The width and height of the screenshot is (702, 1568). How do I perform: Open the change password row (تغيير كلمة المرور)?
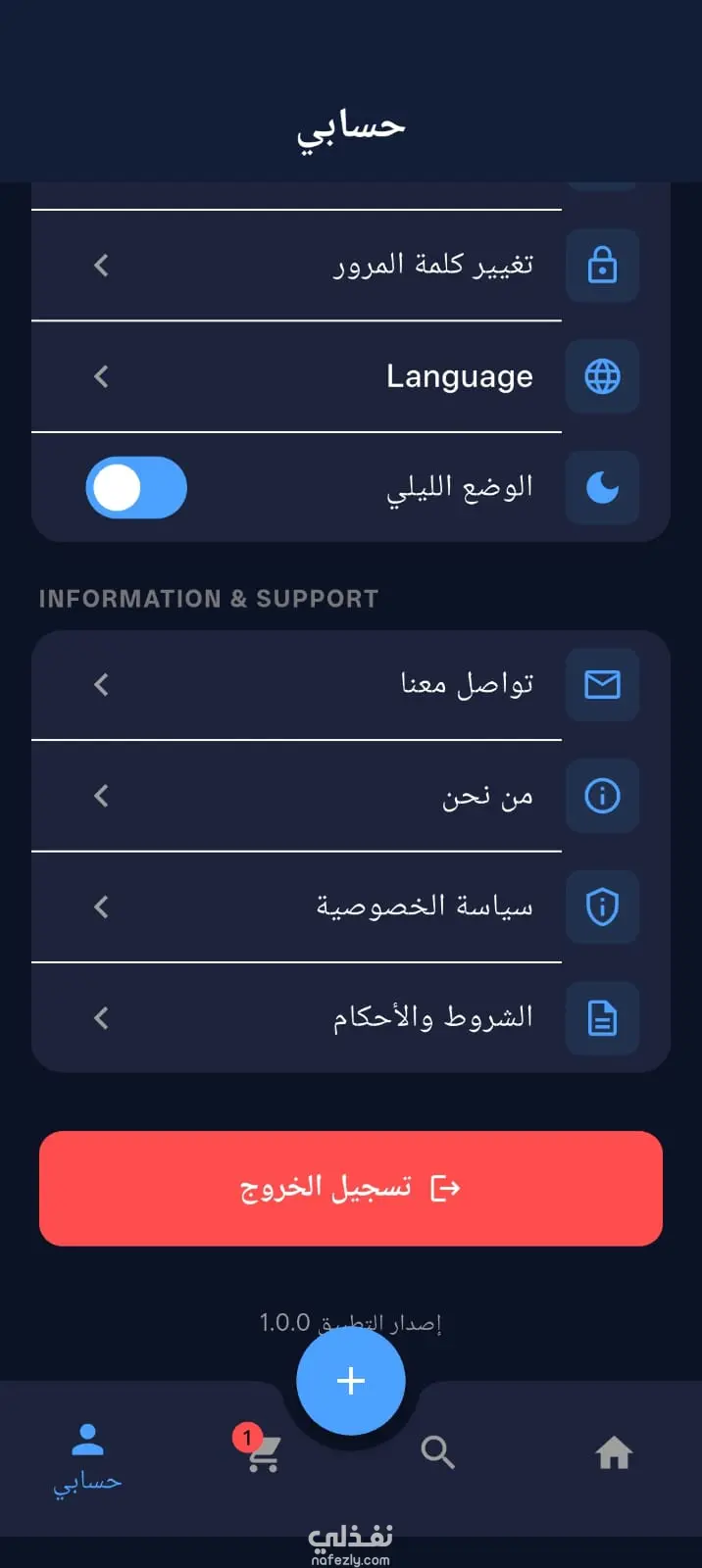click(x=351, y=266)
